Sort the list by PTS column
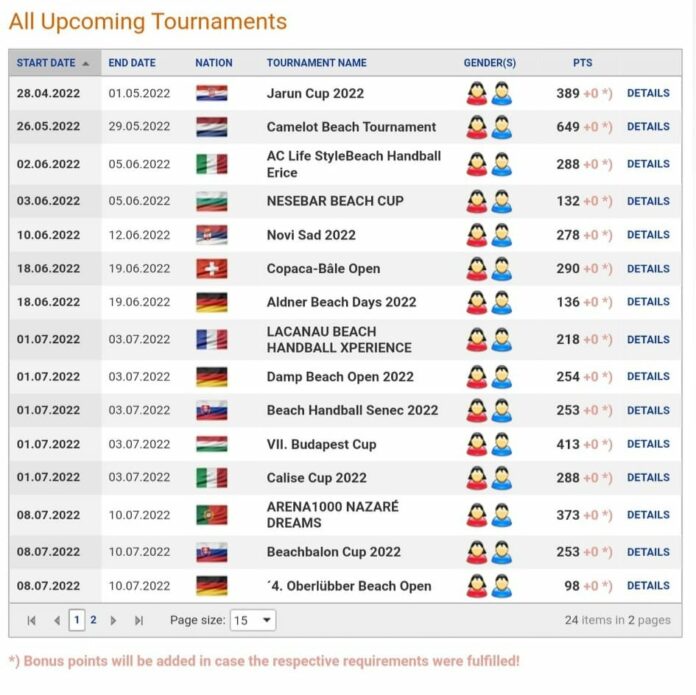 pos(582,63)
